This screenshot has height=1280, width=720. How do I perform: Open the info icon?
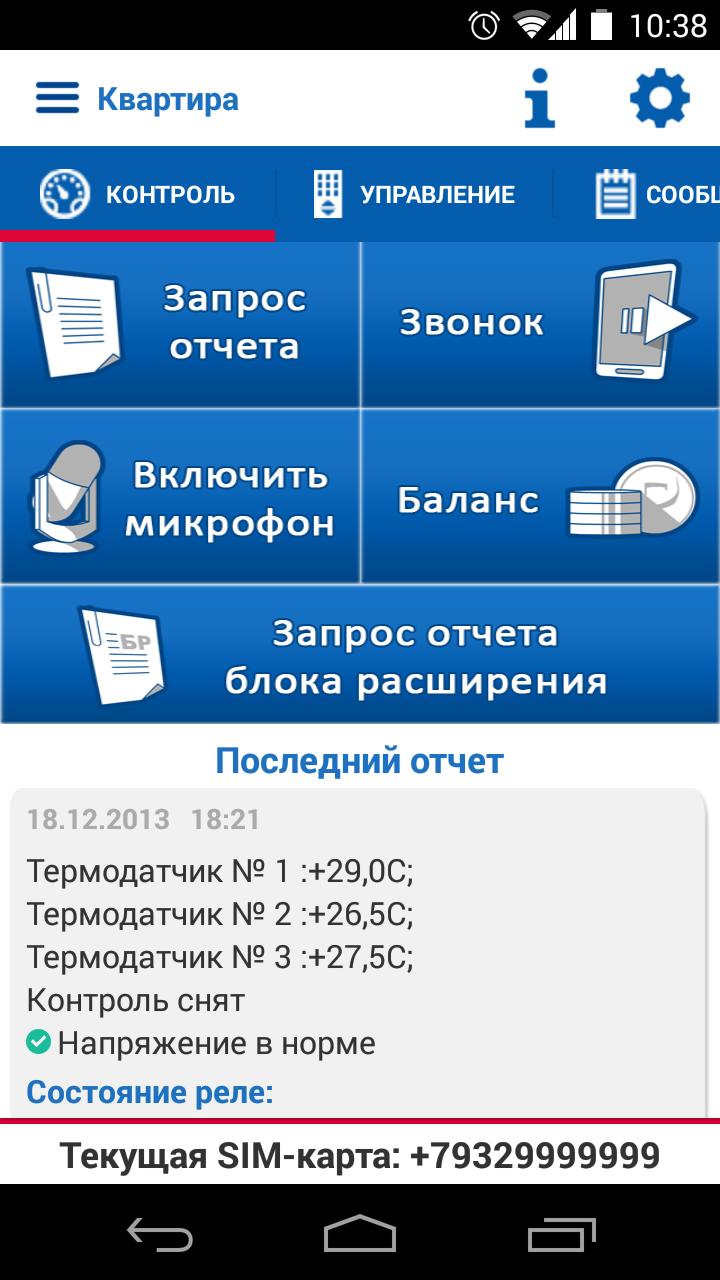[540, 98]
